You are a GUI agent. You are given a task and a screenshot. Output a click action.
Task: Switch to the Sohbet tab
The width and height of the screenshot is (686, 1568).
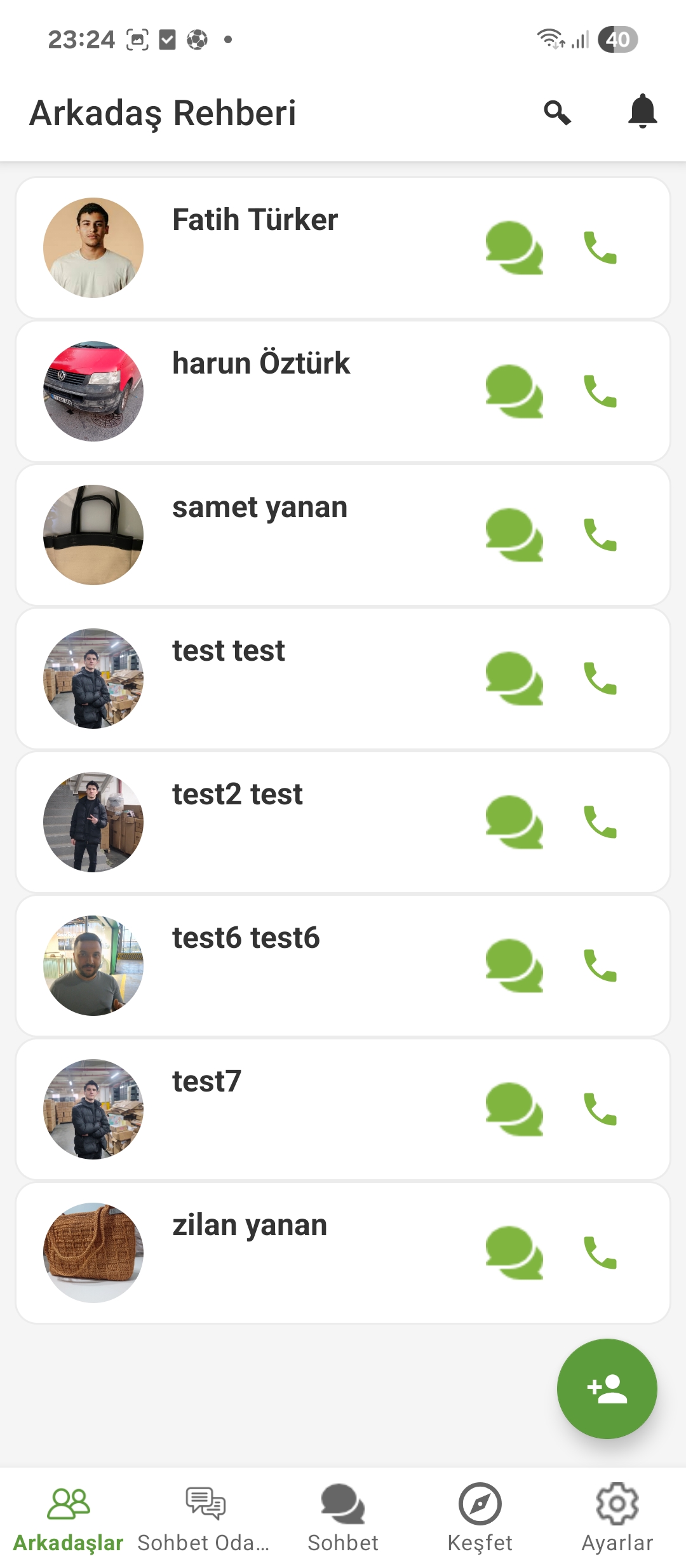[343, 1518]
